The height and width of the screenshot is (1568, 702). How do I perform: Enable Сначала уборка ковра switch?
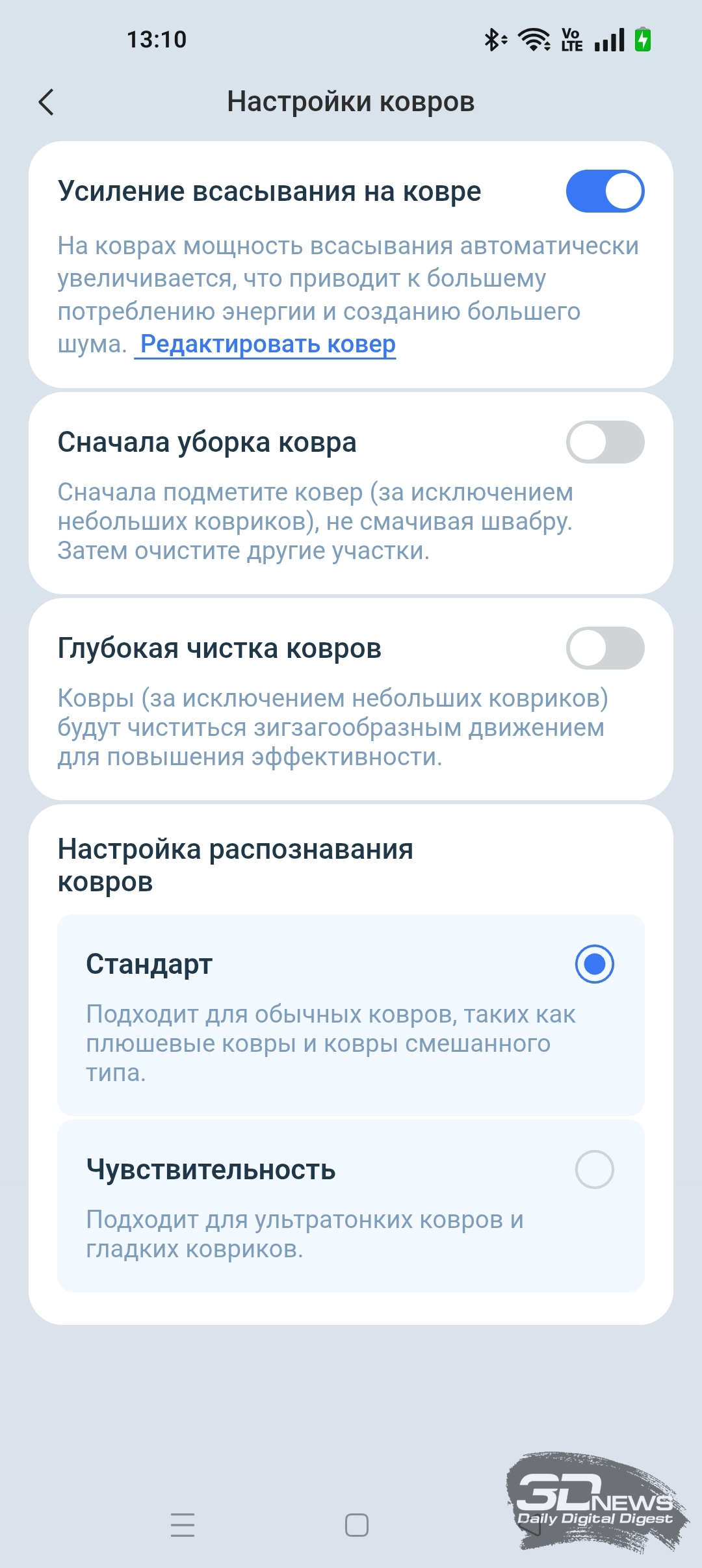(604, 442)
